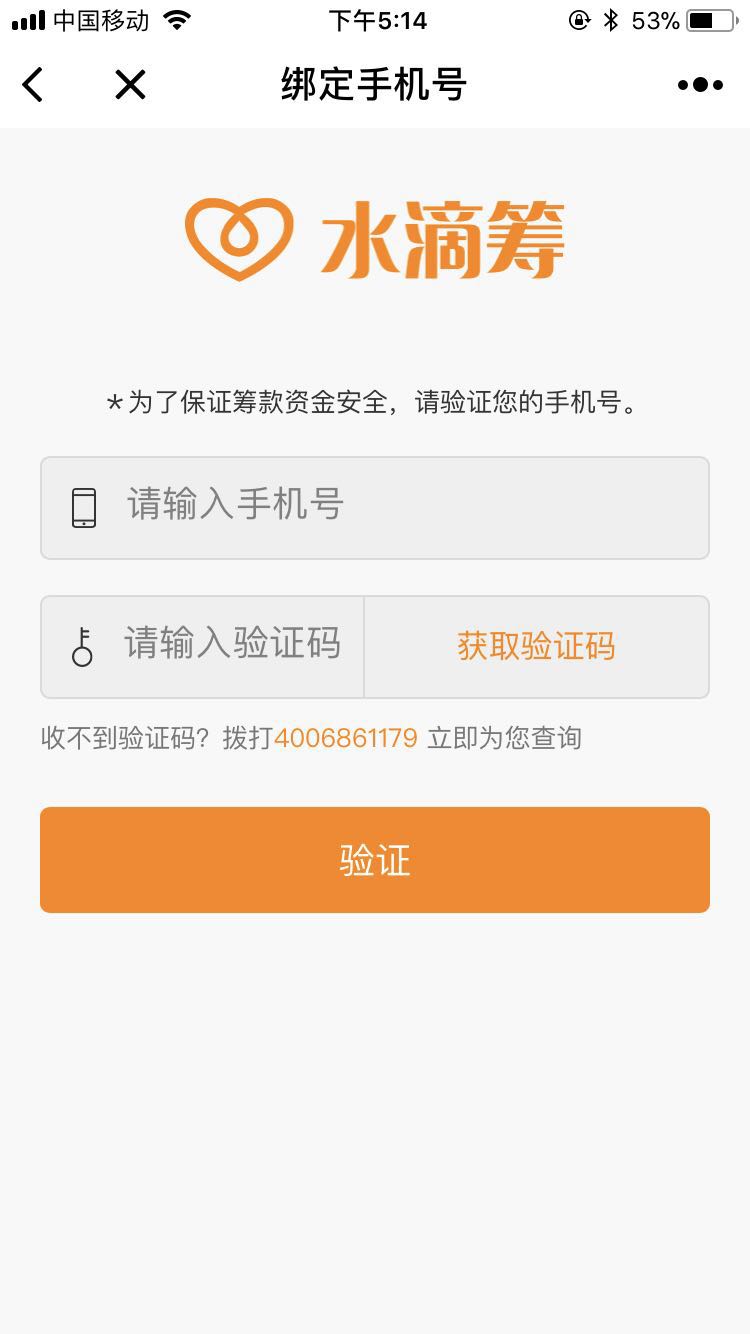The image size is (750, 1334).
Task: Tap the 请输入验证码 code input field
Action: [203, 647]
